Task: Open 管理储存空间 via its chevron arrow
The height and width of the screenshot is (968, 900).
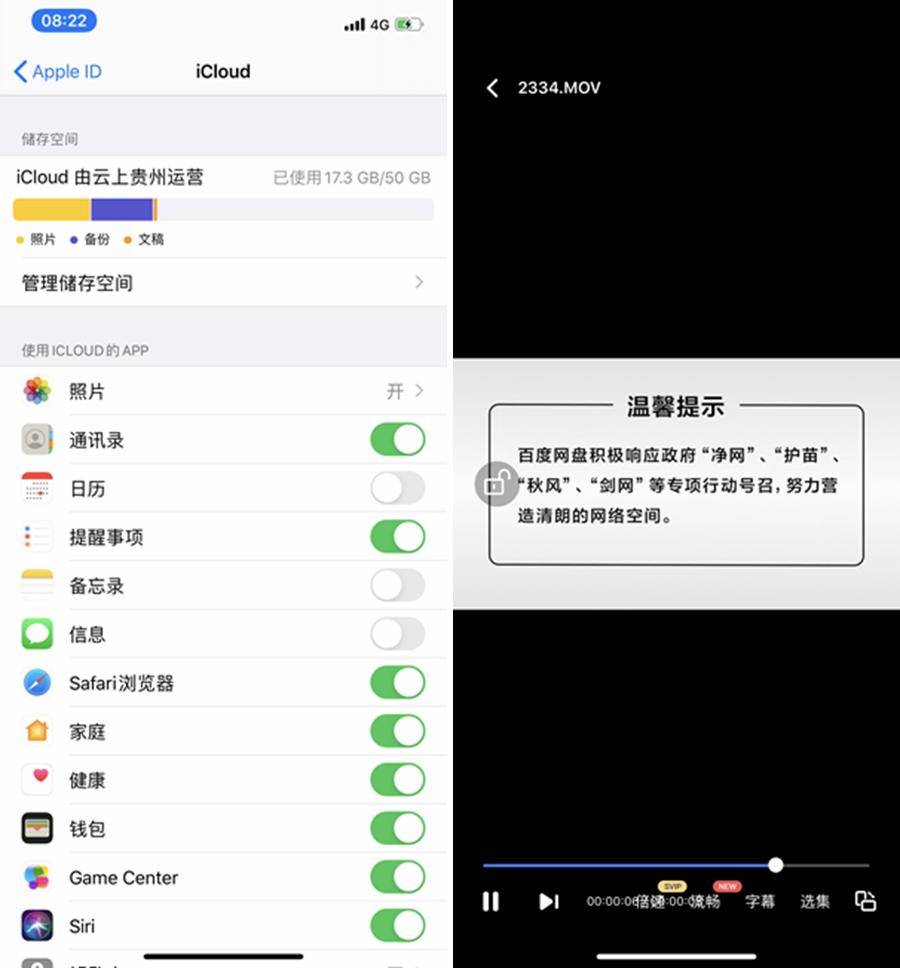Action: [x=420, y=283]
